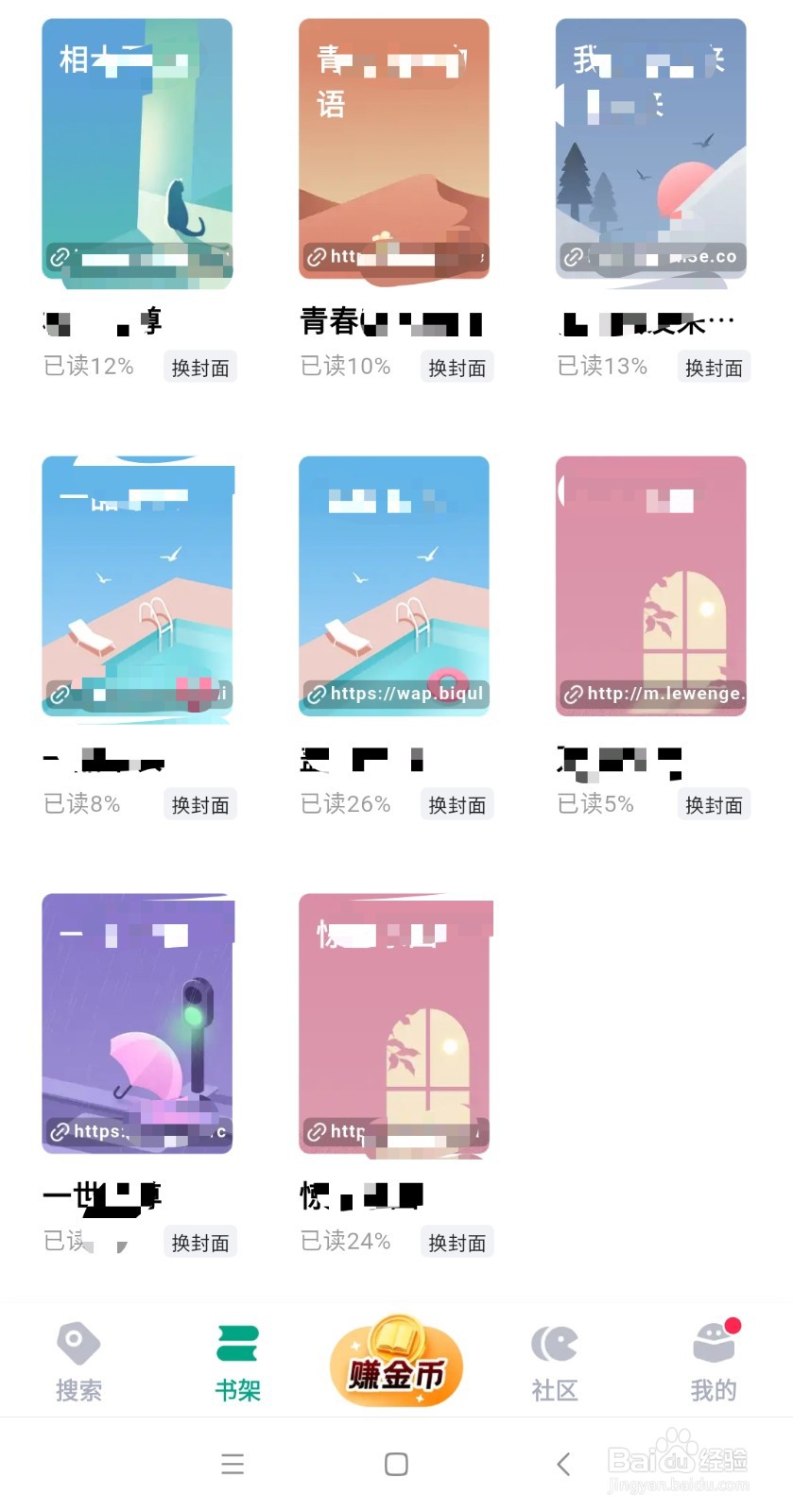Click the link icon on the 青春 desert cover
793x1512 pixels.
click(316, 256)
